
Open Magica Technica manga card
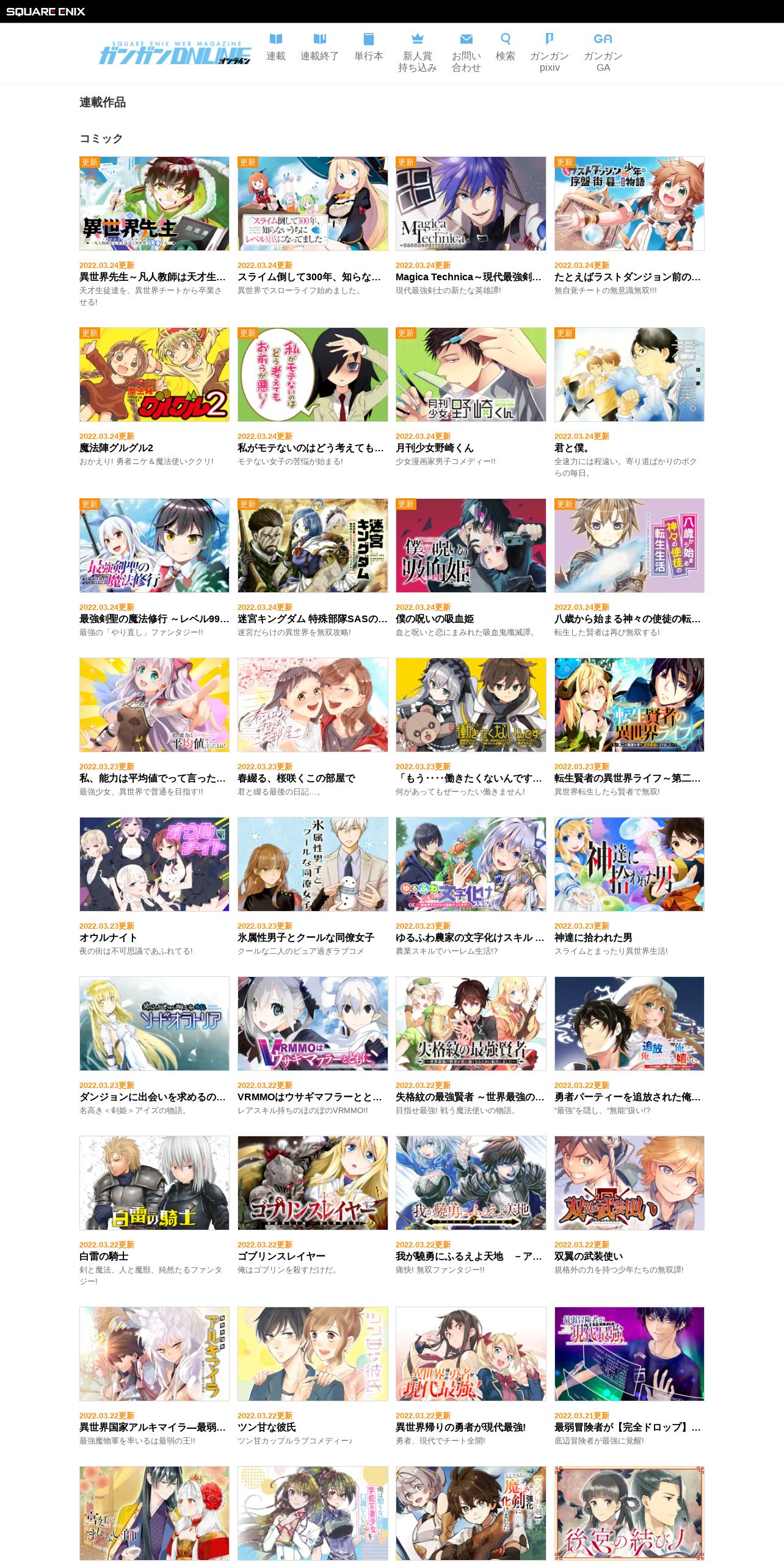coord(471,227)
